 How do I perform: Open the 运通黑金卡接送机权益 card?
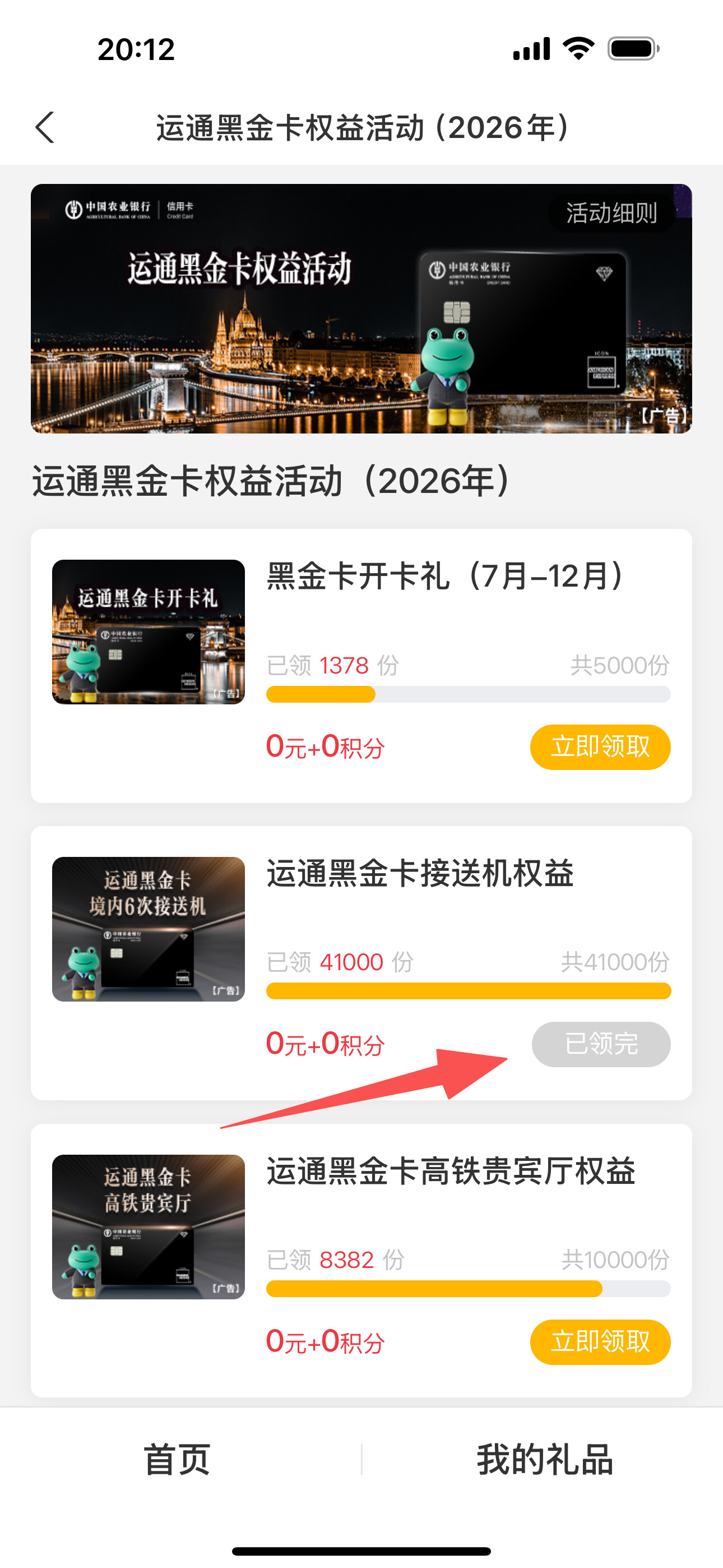[x=361, y=963]
